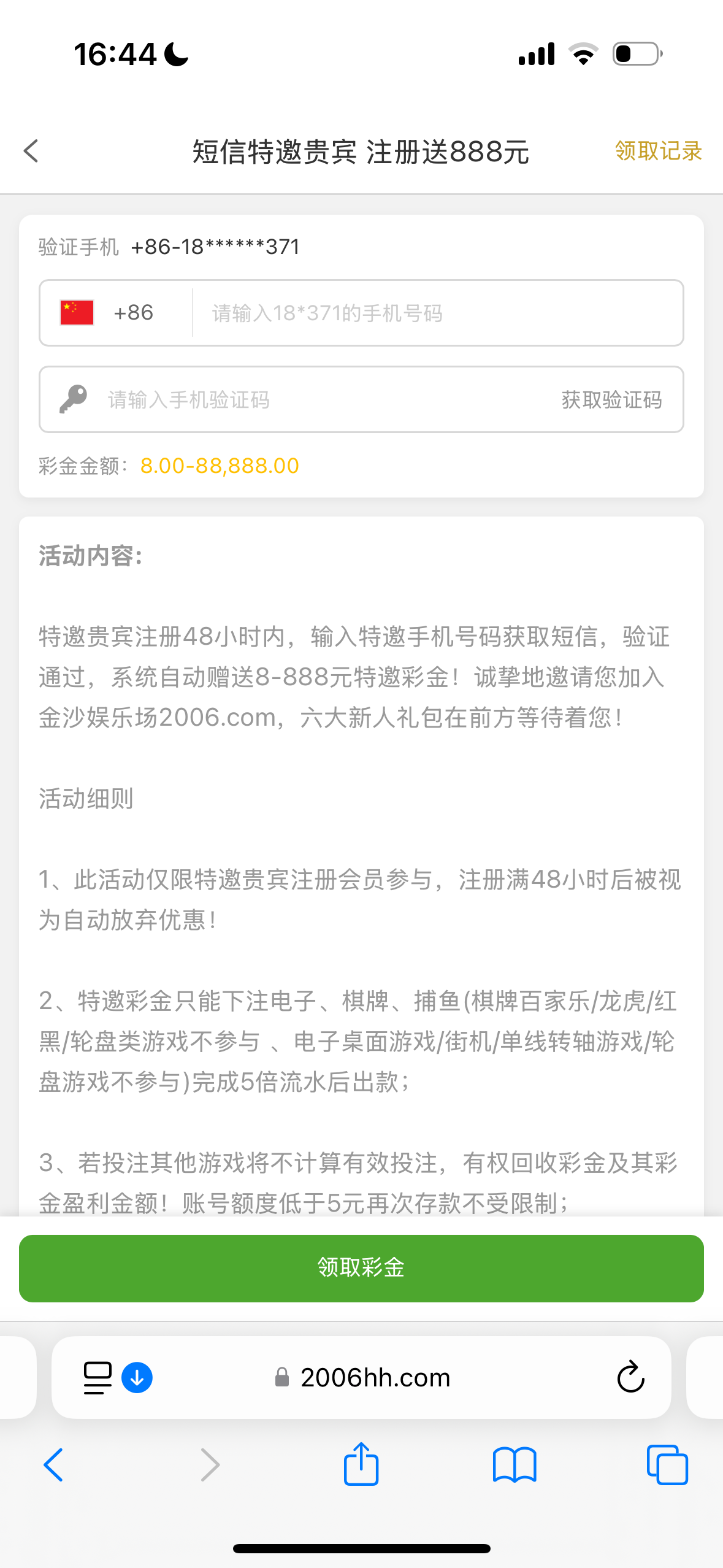
Task: Tap the green 领取彩金 button
Action: tap(361, 1268)
